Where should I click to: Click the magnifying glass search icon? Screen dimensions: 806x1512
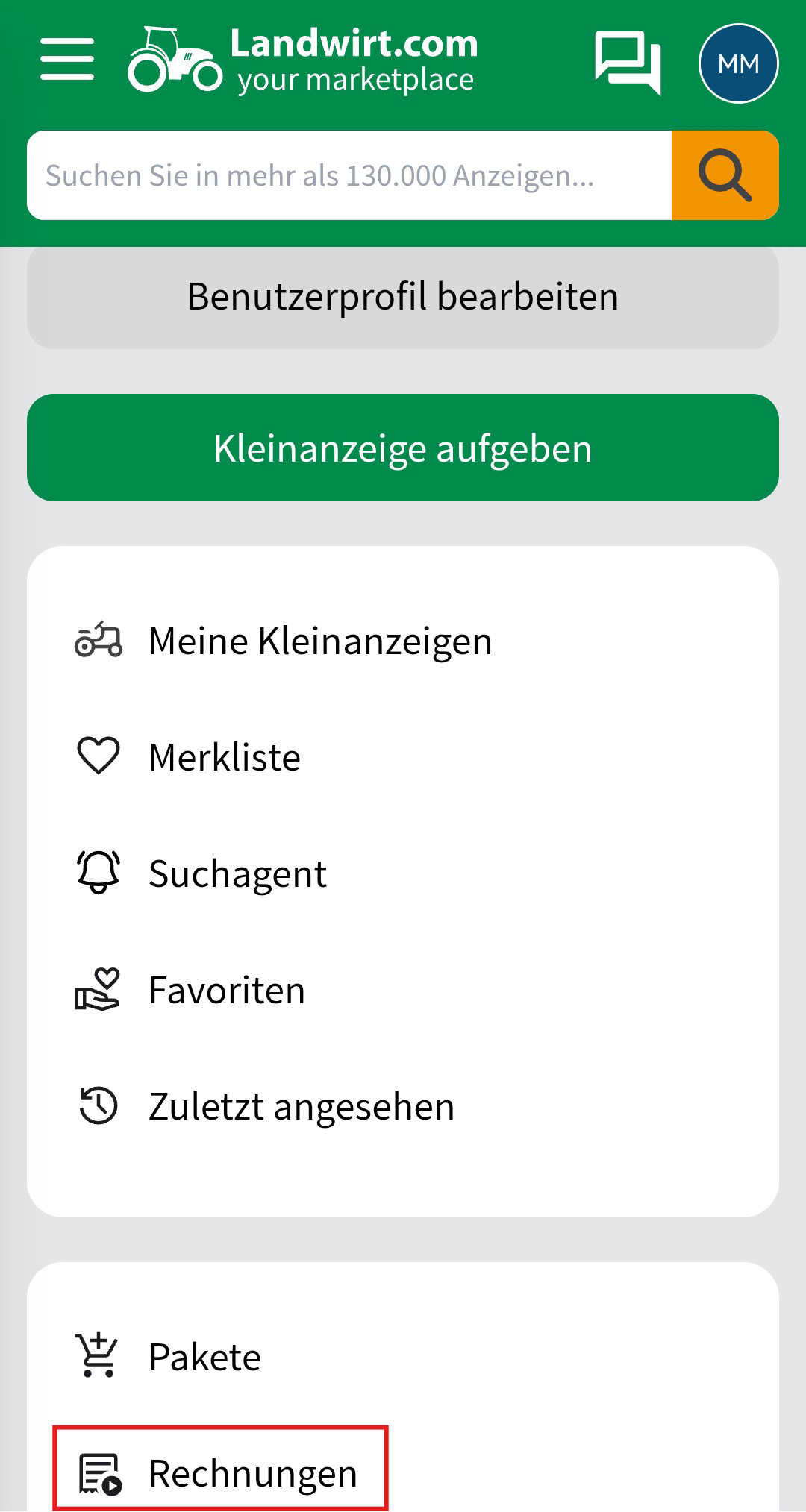(x=722, y=175)
